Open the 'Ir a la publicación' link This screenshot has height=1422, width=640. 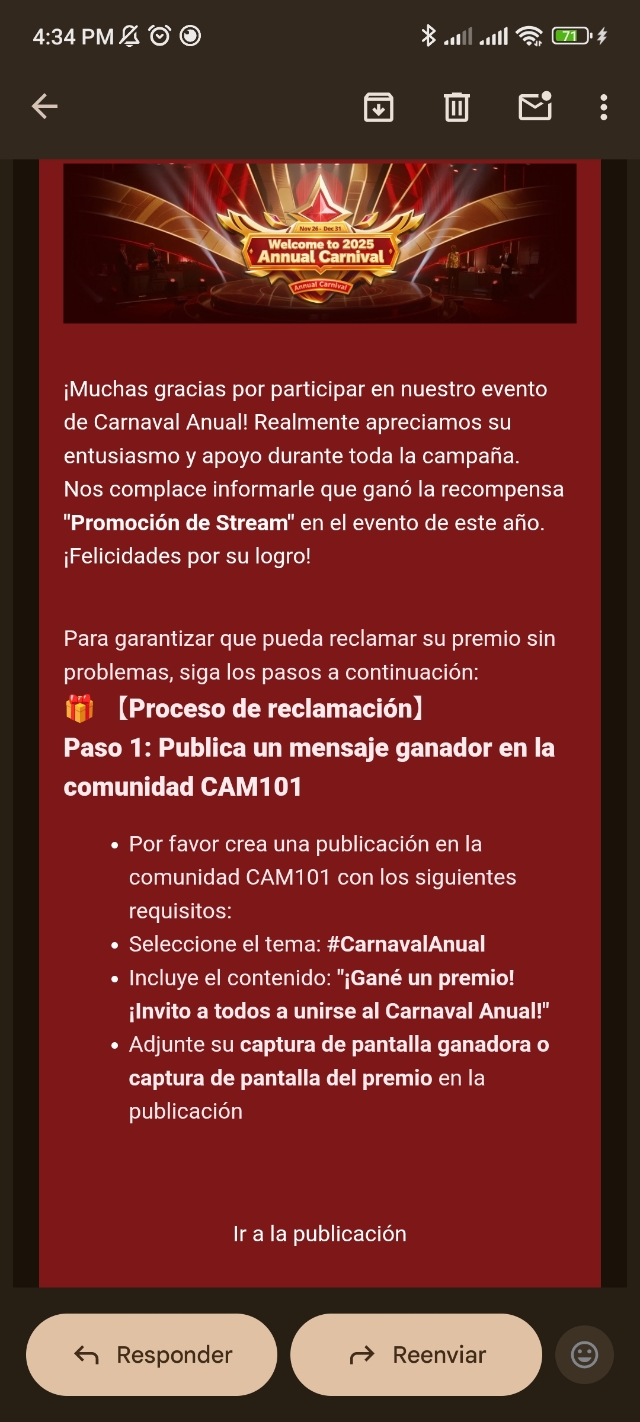pos(320,1234)
